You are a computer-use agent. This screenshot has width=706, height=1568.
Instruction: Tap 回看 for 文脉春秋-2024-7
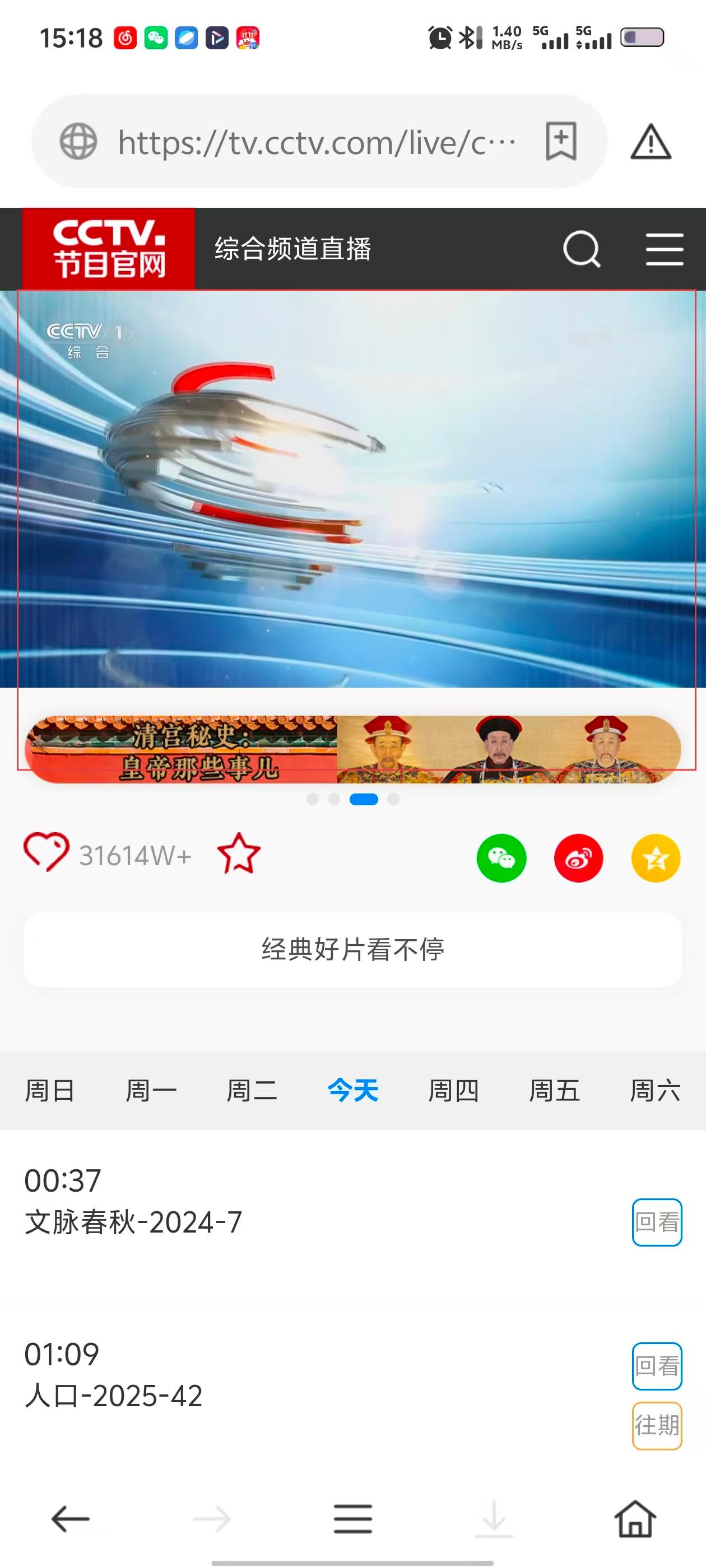[657, 1222]
